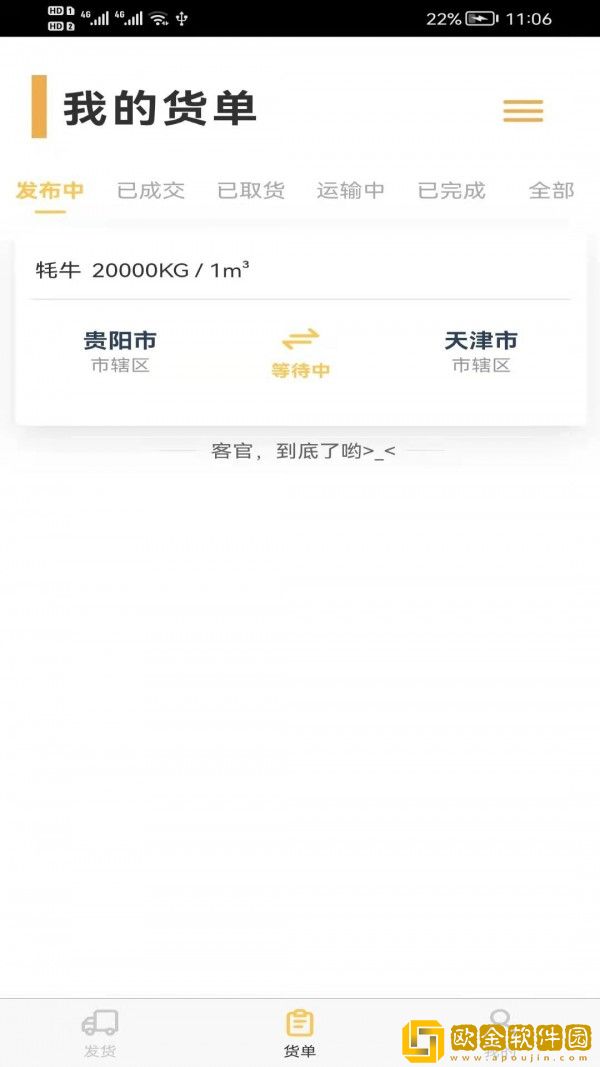View the 运输中 orders tab

click(x=351, y=190)
